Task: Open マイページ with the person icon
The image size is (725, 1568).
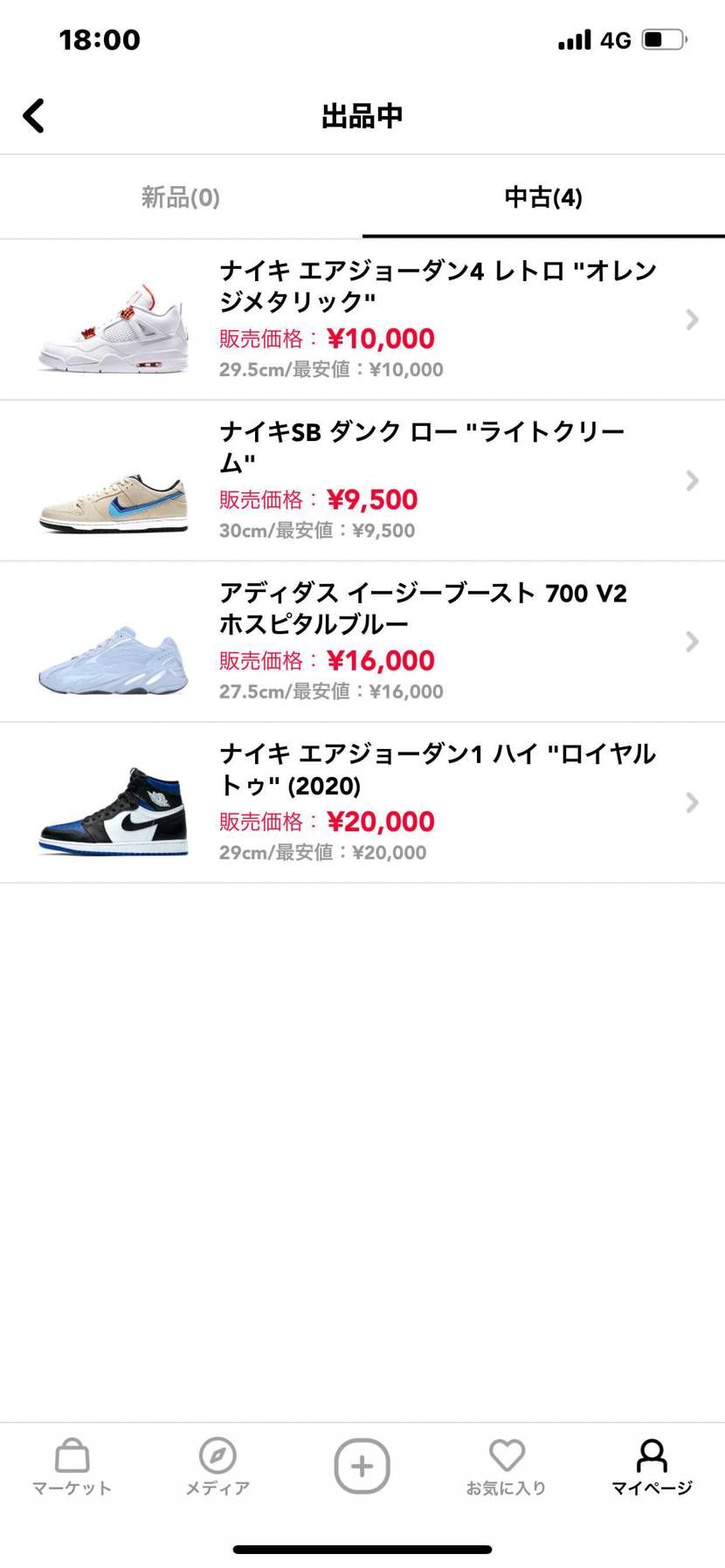Action: [652, 1467]
